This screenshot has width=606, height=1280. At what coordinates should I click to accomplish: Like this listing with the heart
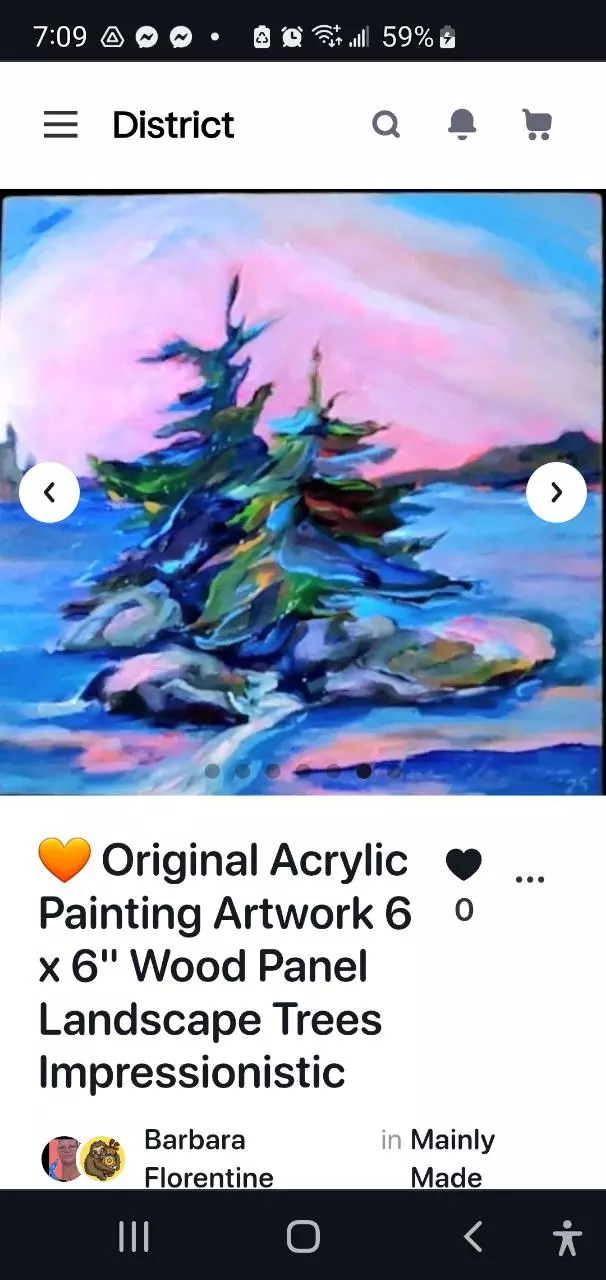463,864
